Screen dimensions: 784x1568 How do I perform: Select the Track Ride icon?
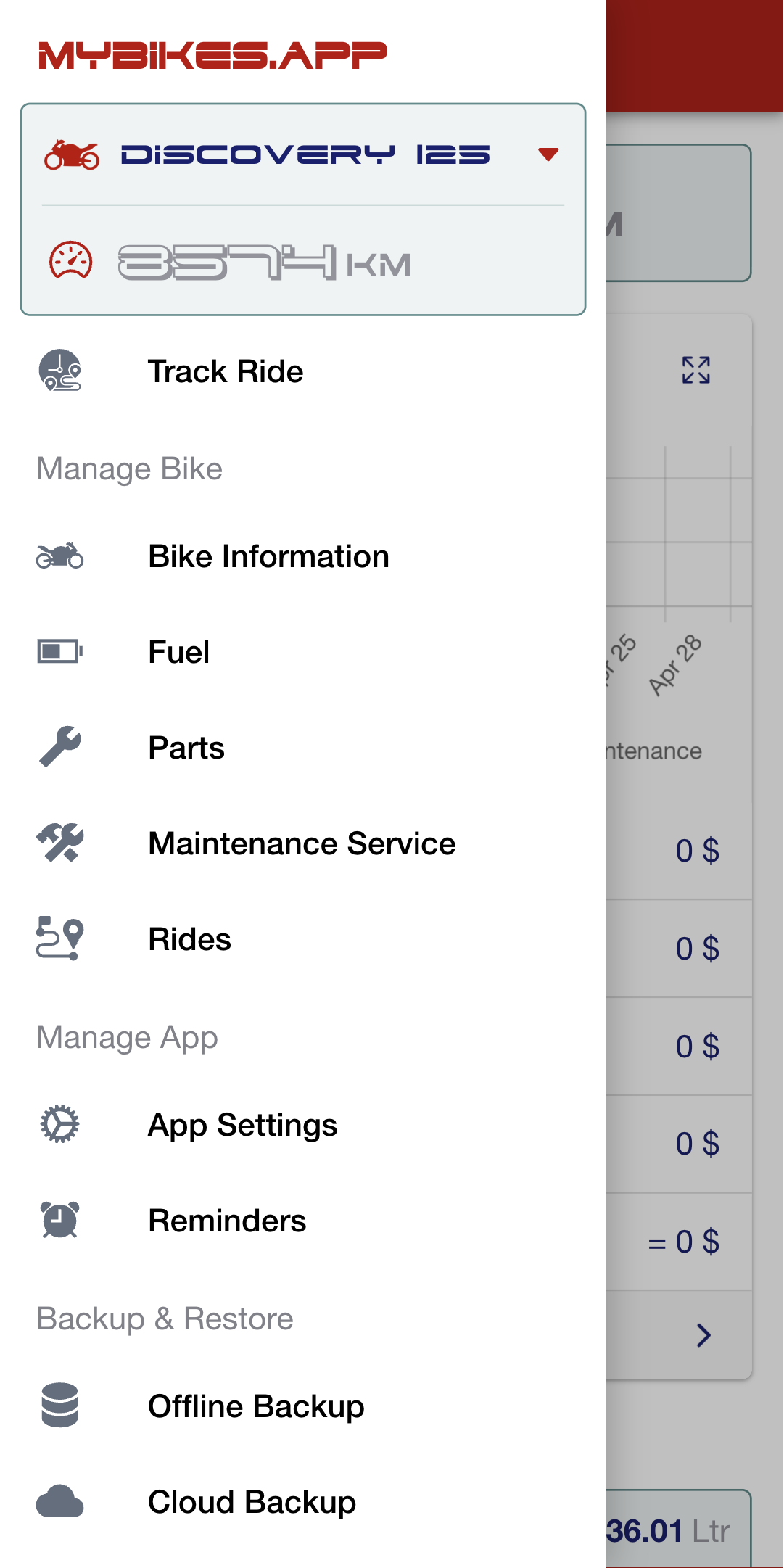pyautogui.click(x=60, y=371)
